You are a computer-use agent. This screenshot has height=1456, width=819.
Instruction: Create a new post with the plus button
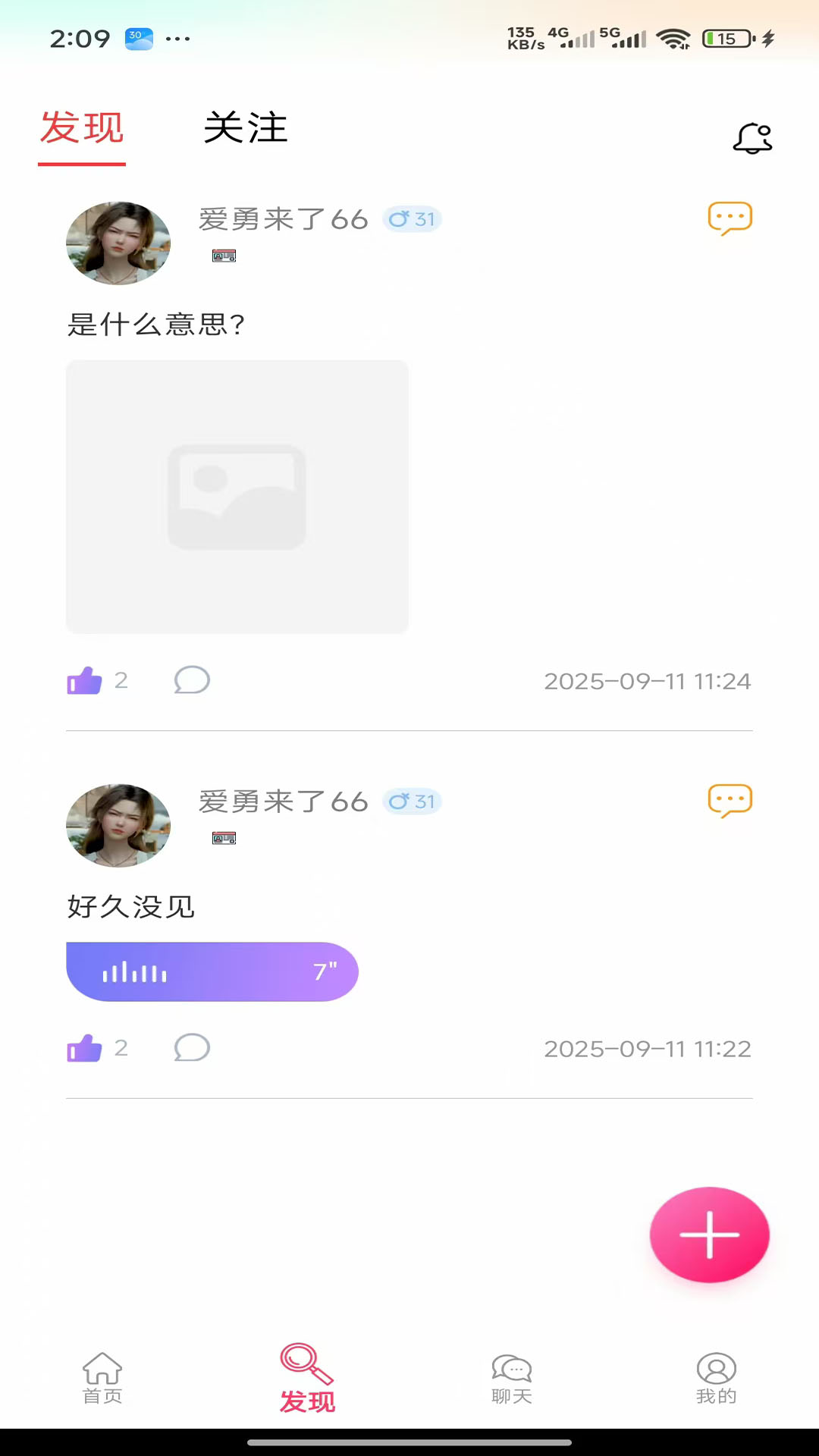pyautogui.click(x=709, y=1235)
